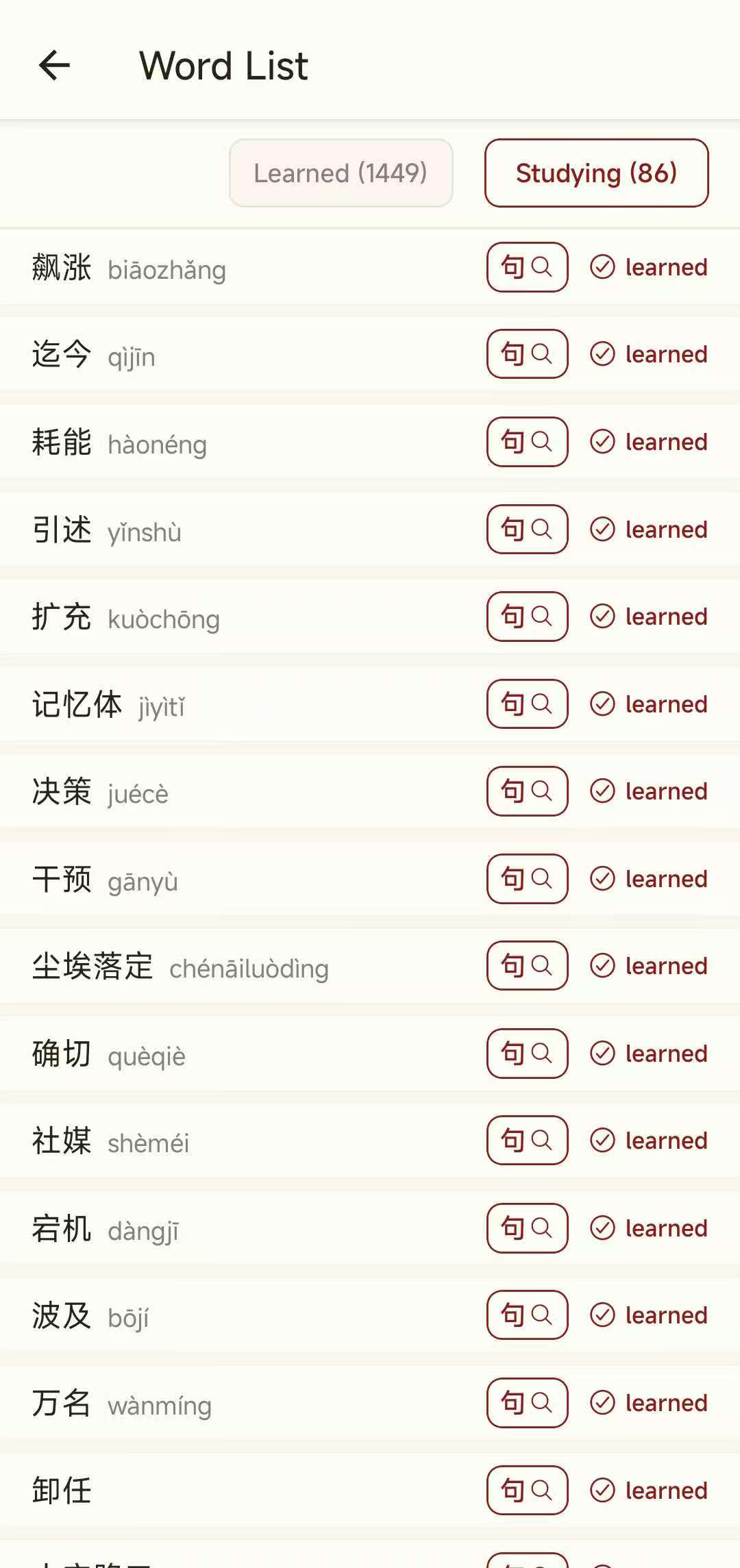Search example sentences for 记忆体
The width and height of the screenshot is (740, 1568).
point(527,704)
